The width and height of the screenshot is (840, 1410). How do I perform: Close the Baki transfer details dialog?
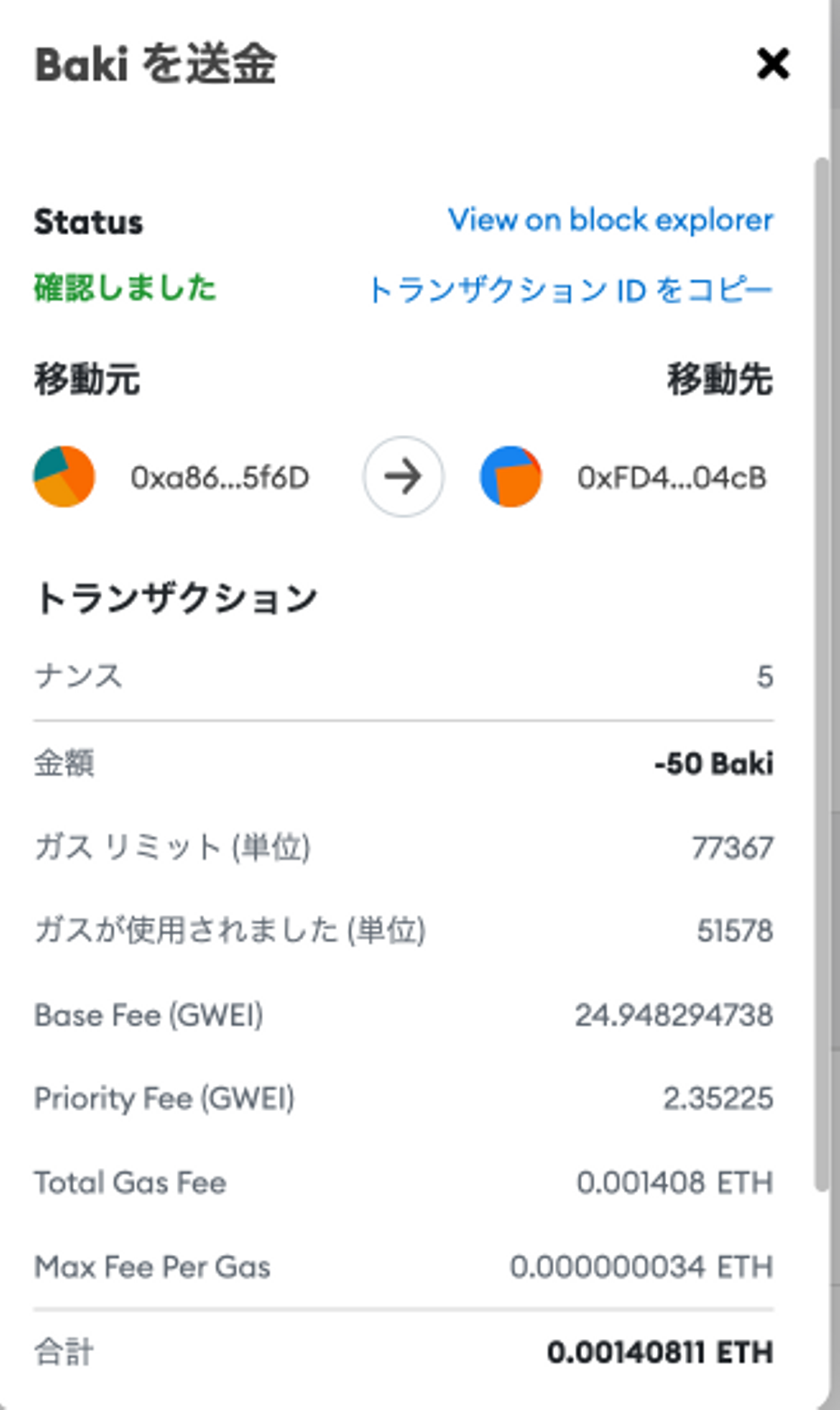tap(772, 64)
